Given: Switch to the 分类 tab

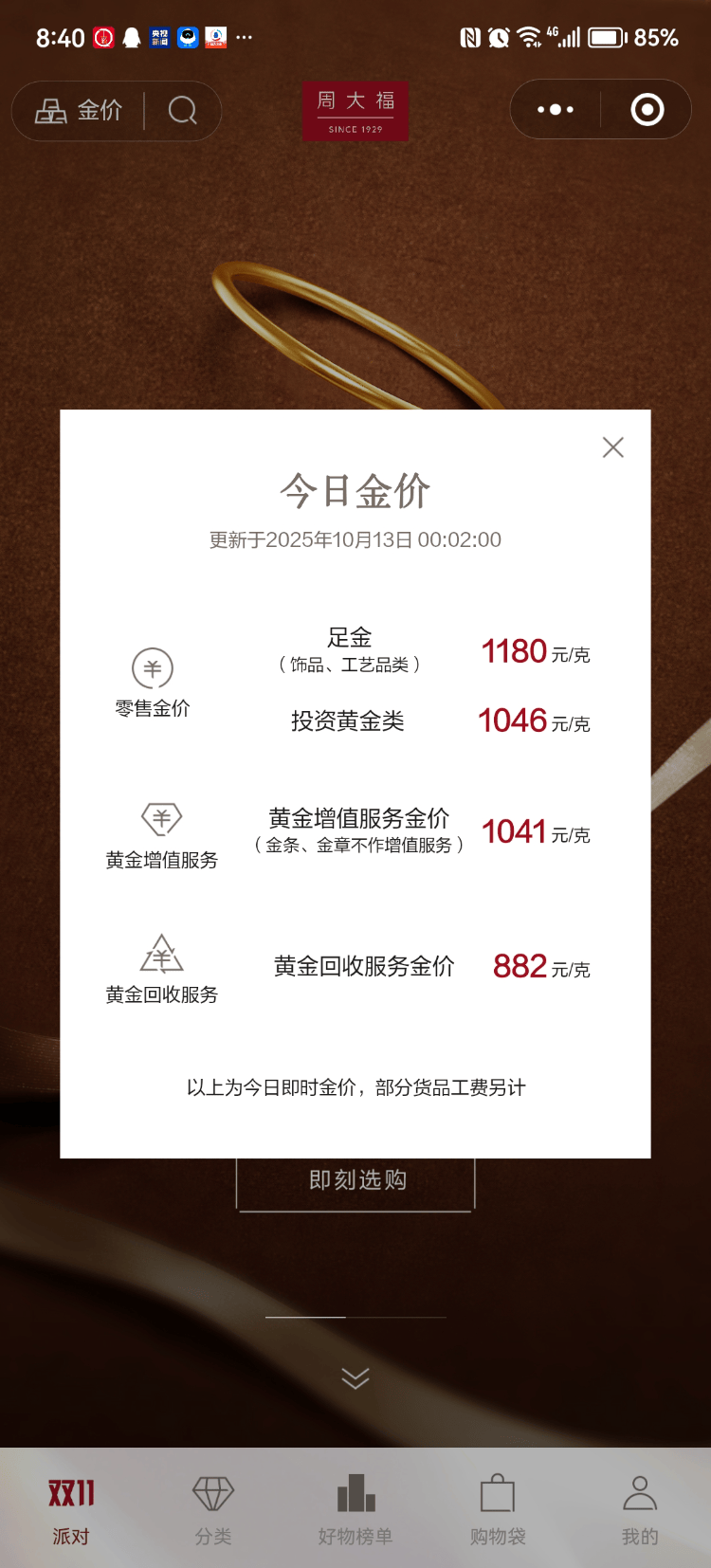Looking at the screenshot, I should click(213, 1508).
